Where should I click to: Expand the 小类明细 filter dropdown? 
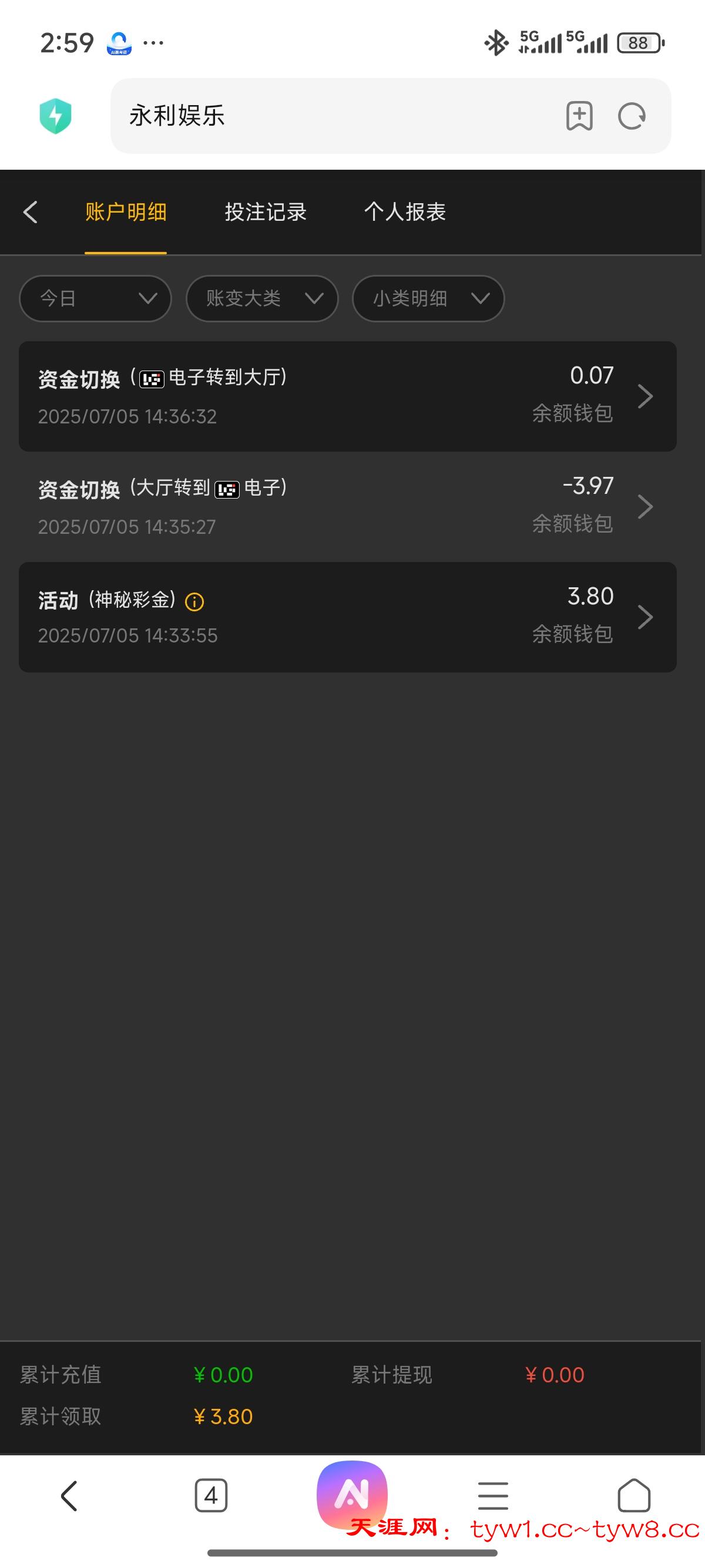click(x=428, y=298)
